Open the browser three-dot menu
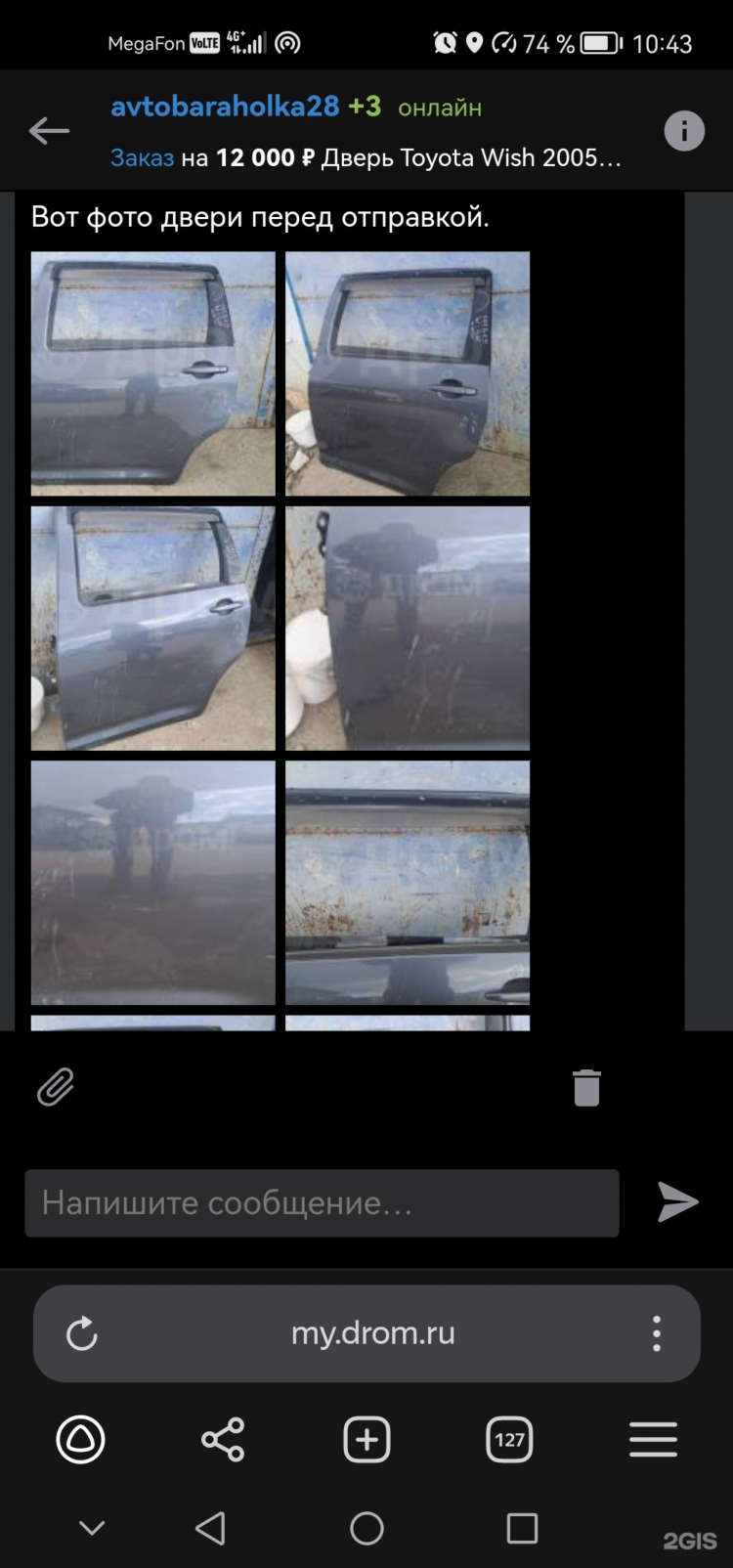The image size is (733, 1568). (656, 1333)
